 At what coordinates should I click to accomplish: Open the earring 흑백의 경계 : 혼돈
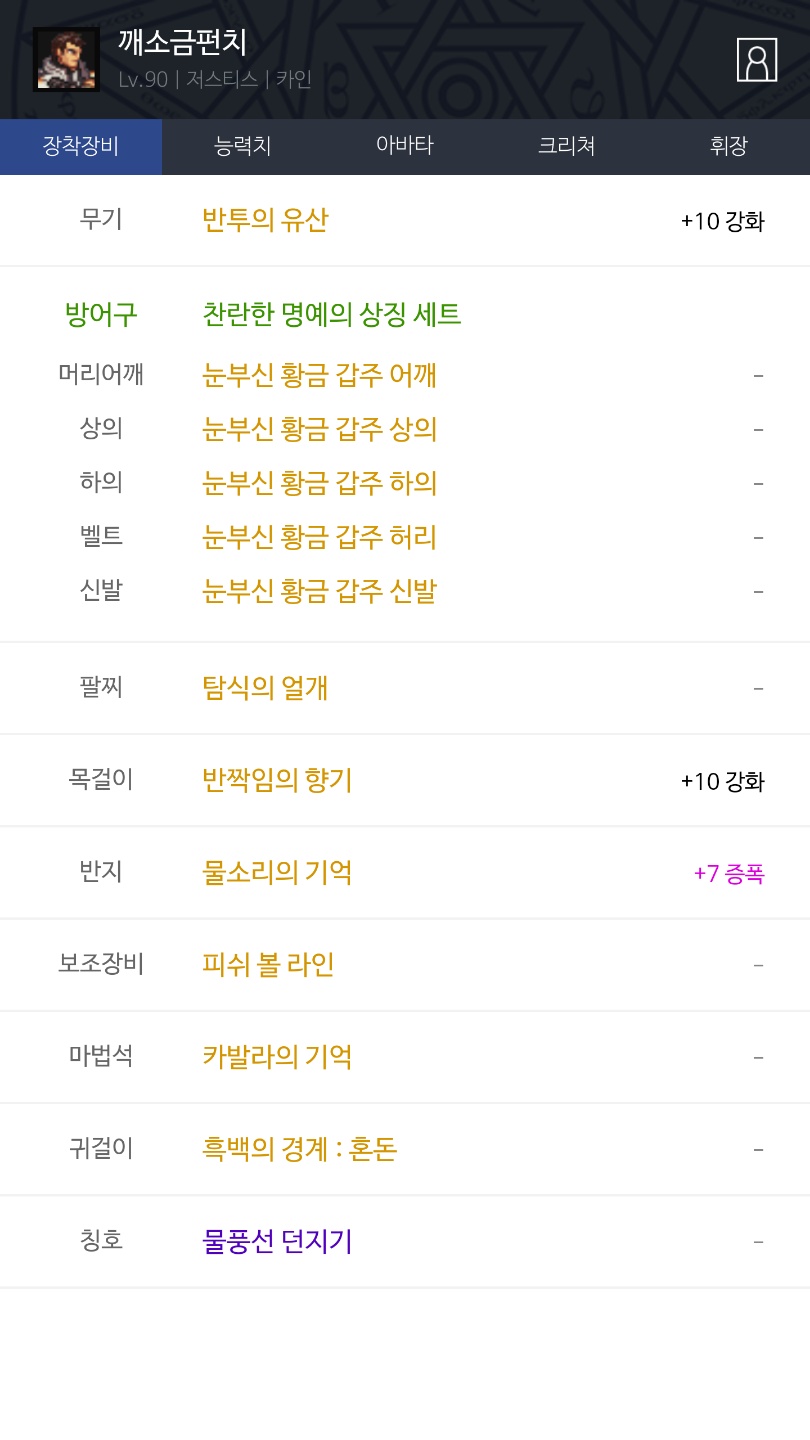300,1148
